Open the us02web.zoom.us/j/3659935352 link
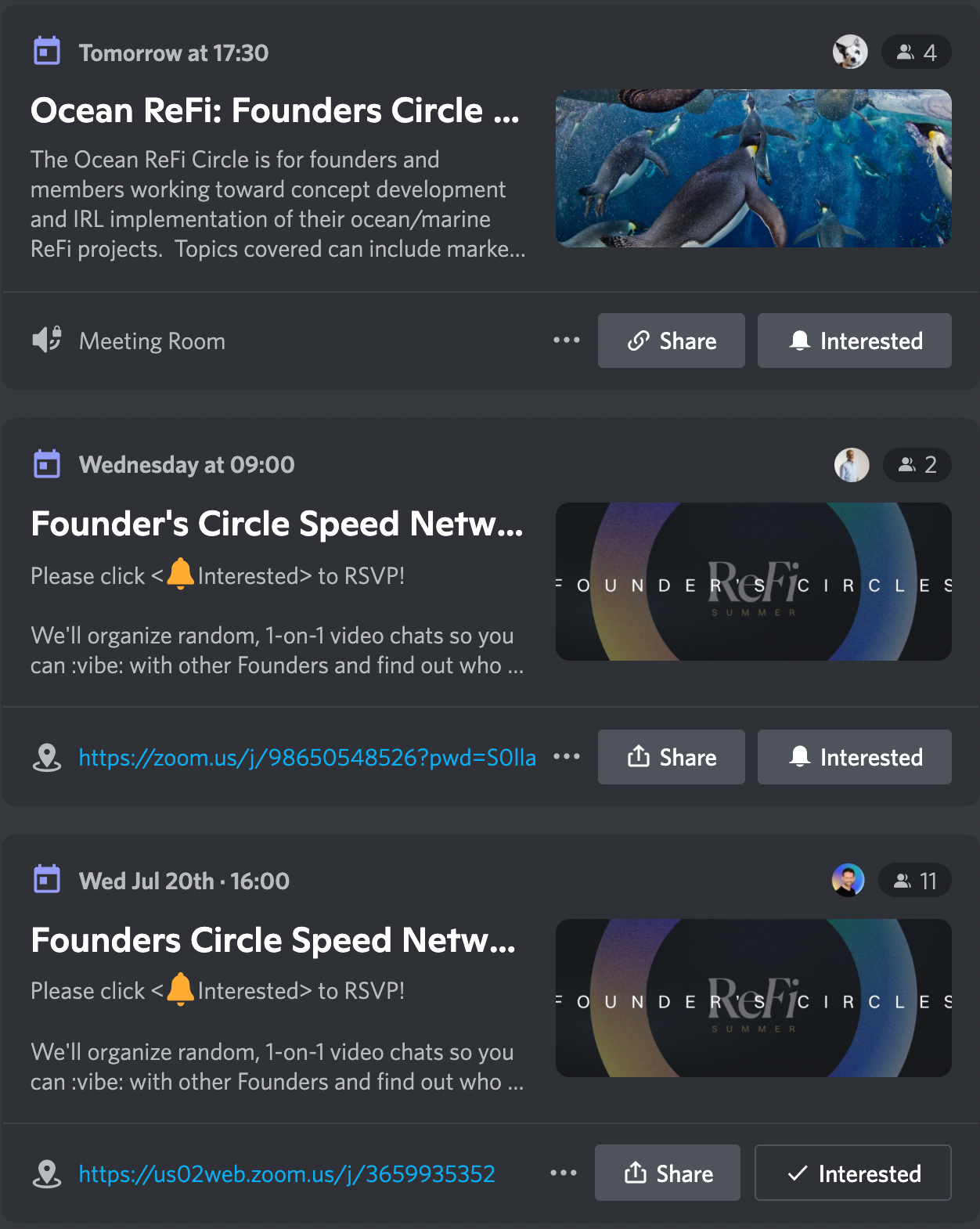Viewport: 980px width, 1229px height. (x=286, y=1173)
